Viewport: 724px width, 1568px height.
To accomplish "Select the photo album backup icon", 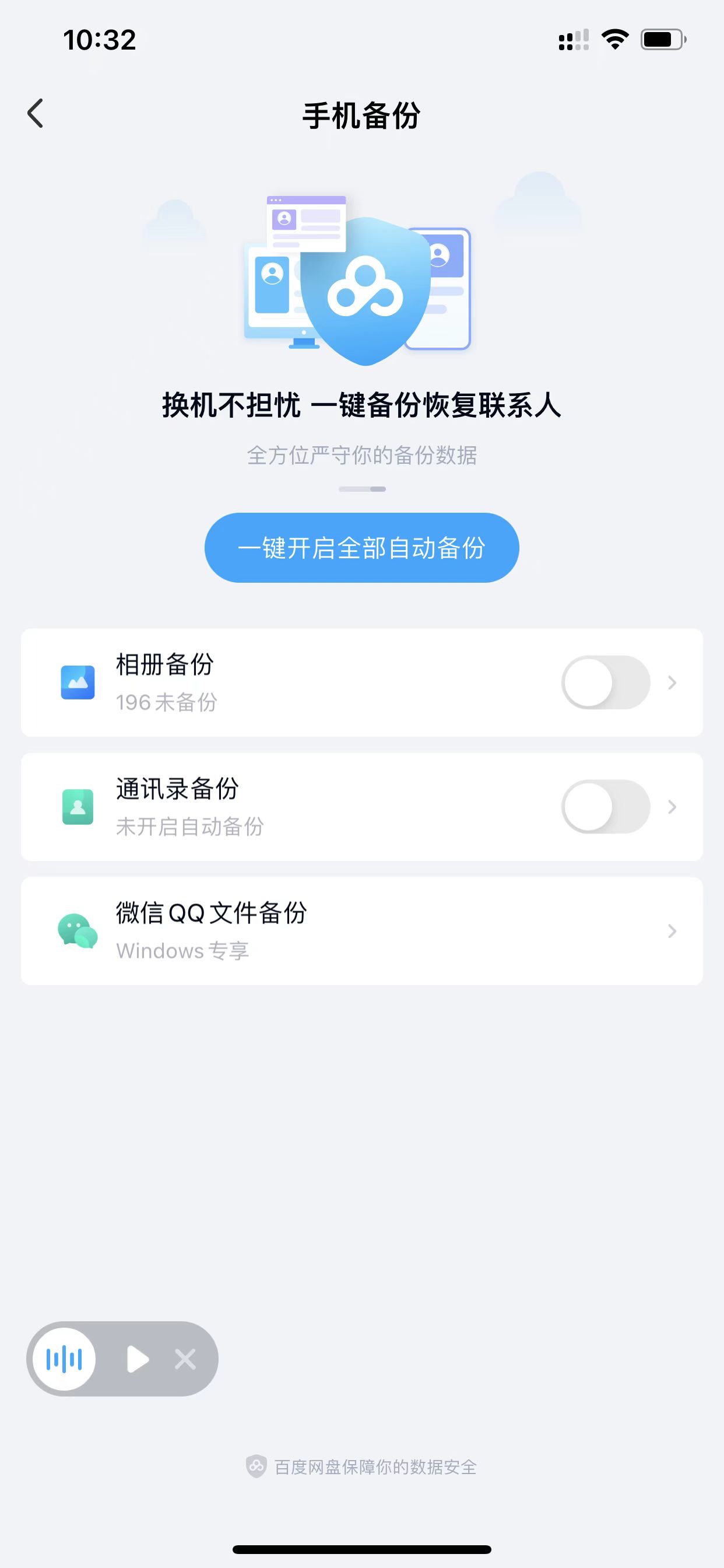I will coord(79,683).
